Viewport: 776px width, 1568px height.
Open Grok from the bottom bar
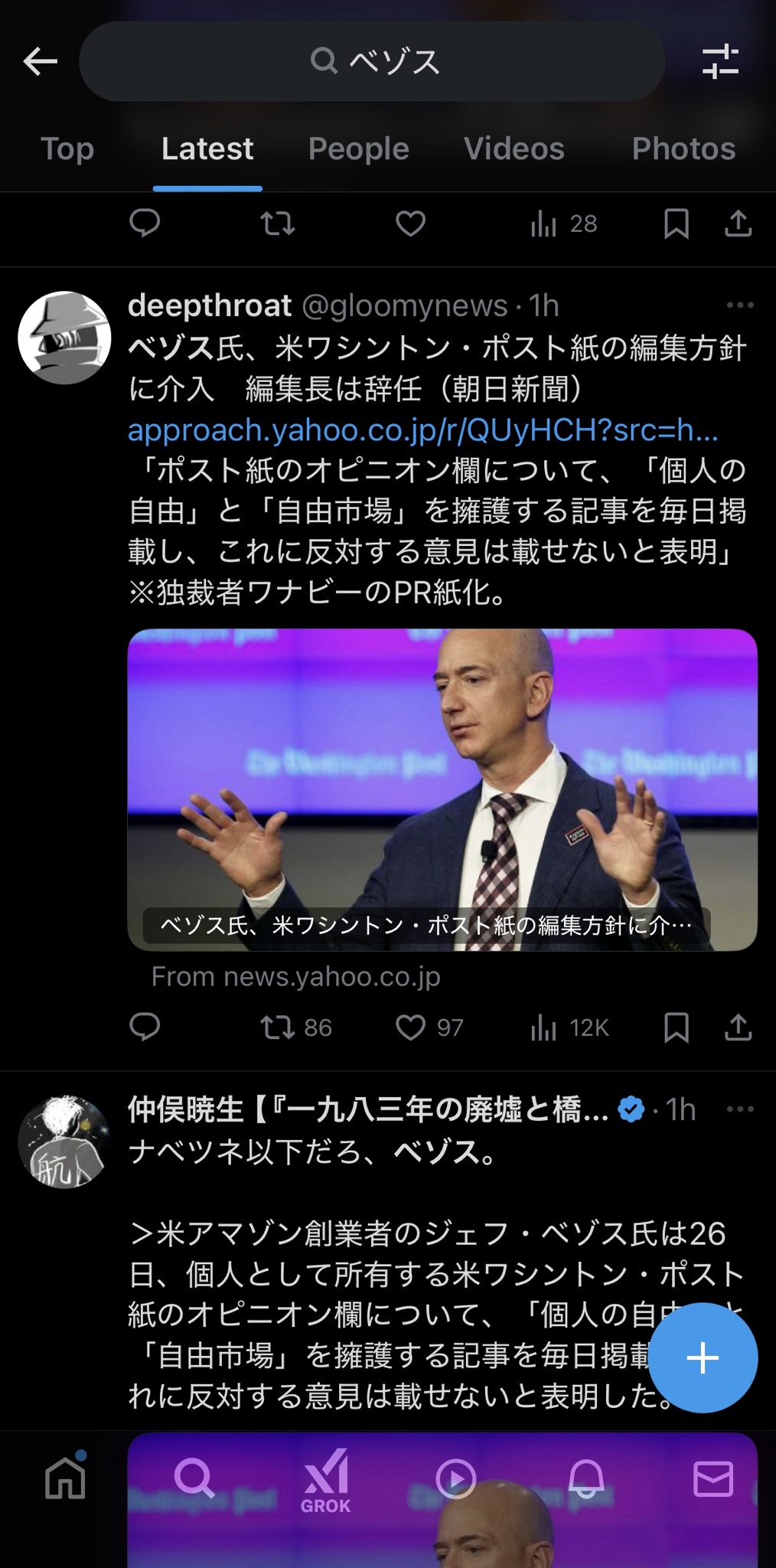[326, 1481]
